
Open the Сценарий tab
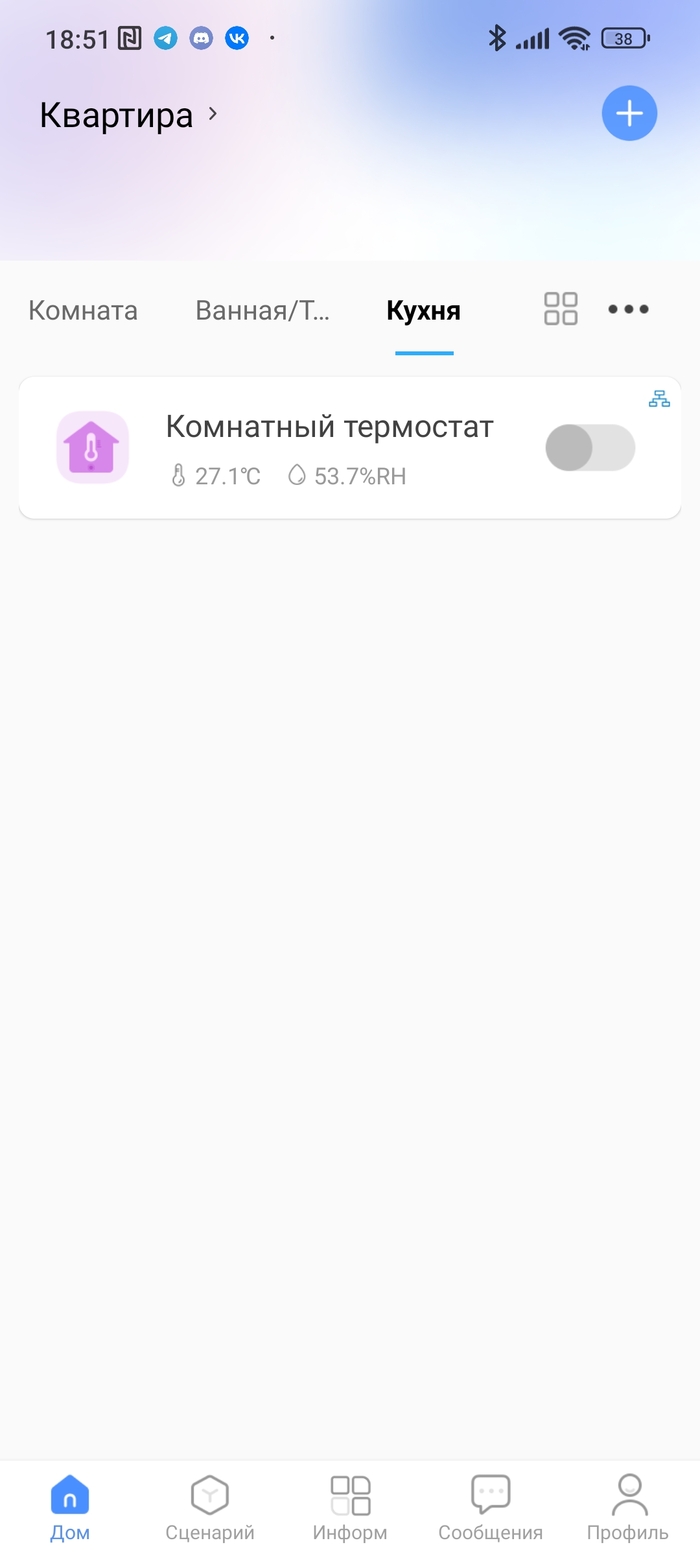[x=210, y=1507]
